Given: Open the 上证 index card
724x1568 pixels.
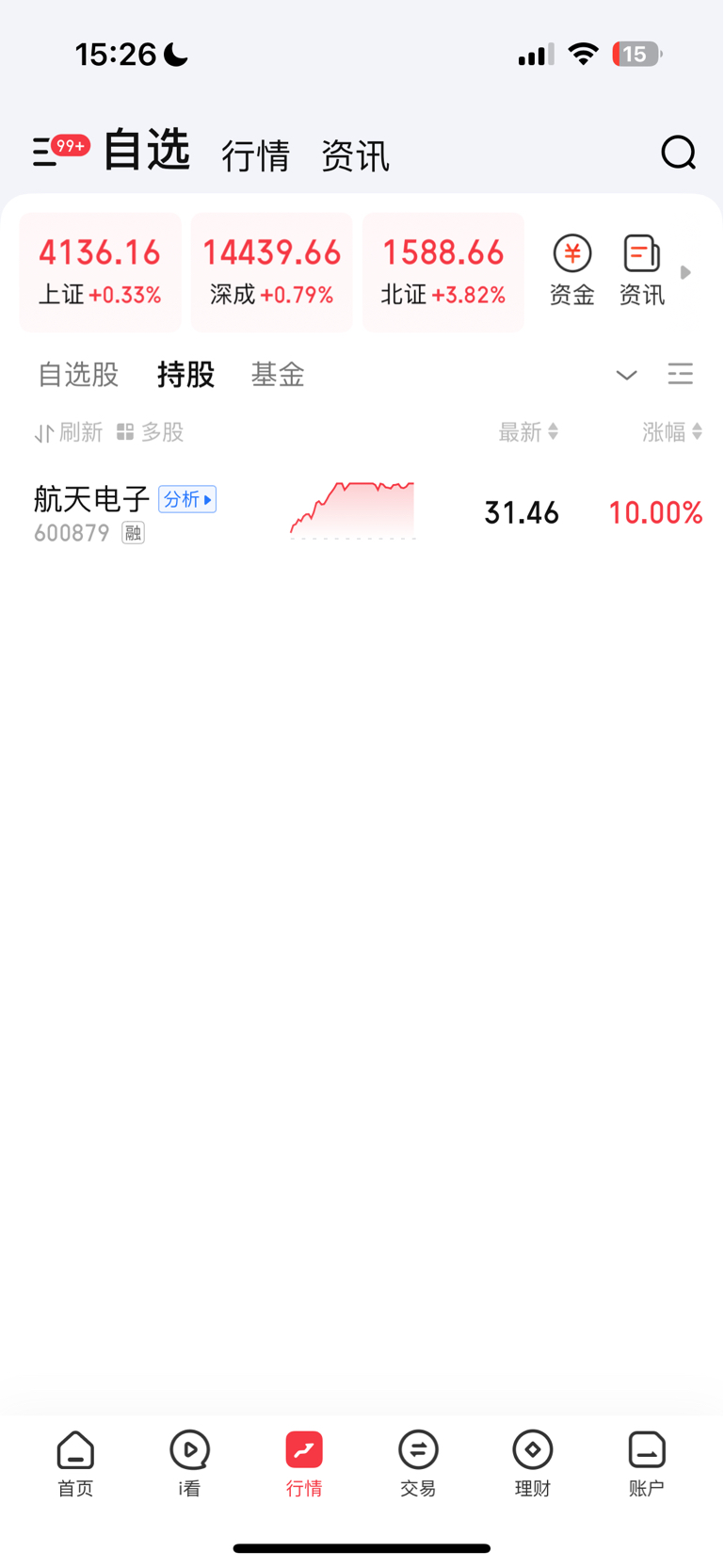Looking at the screenshot, I should click(100, 272).
